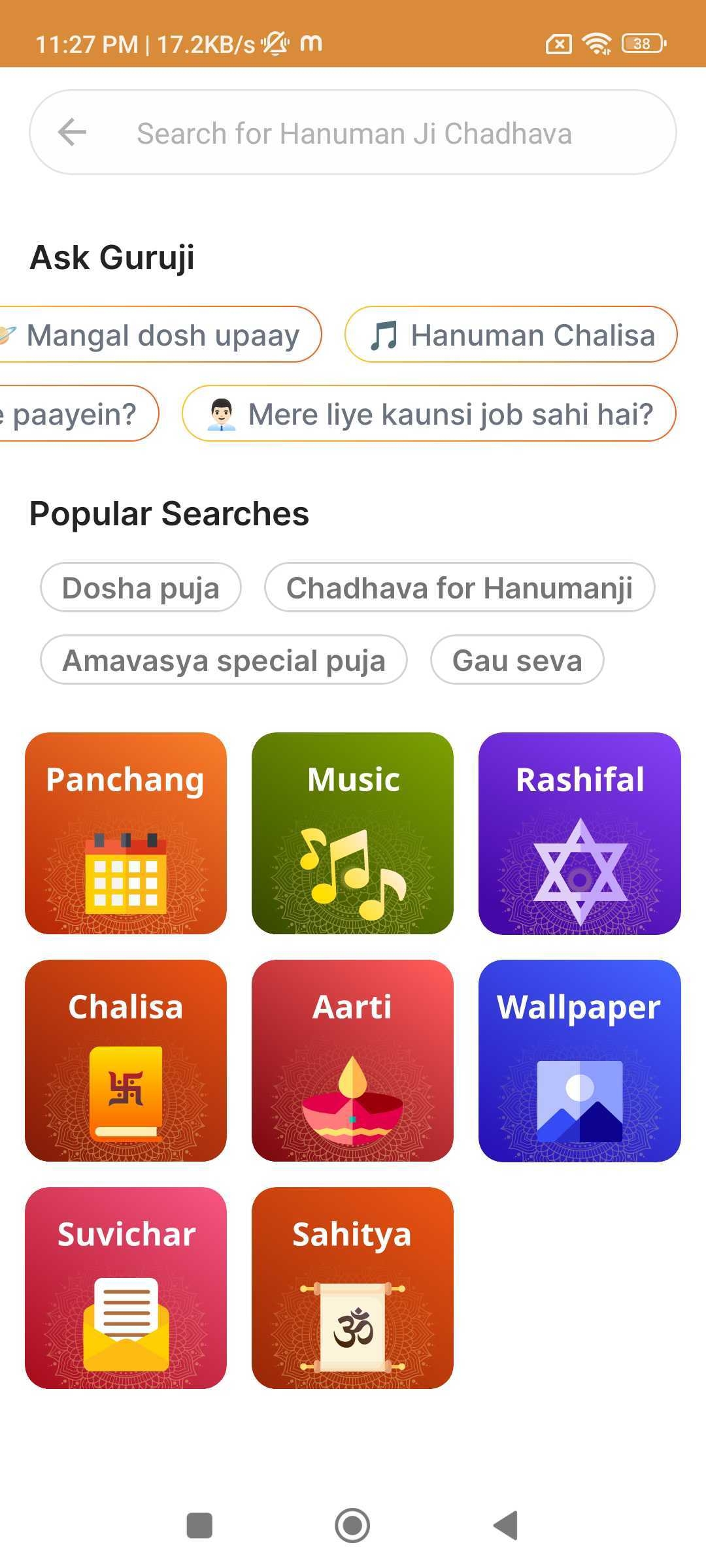706x1568 pixels.
Task: Open the Suvichar messages tile
Action: [x=126, y=1290]
